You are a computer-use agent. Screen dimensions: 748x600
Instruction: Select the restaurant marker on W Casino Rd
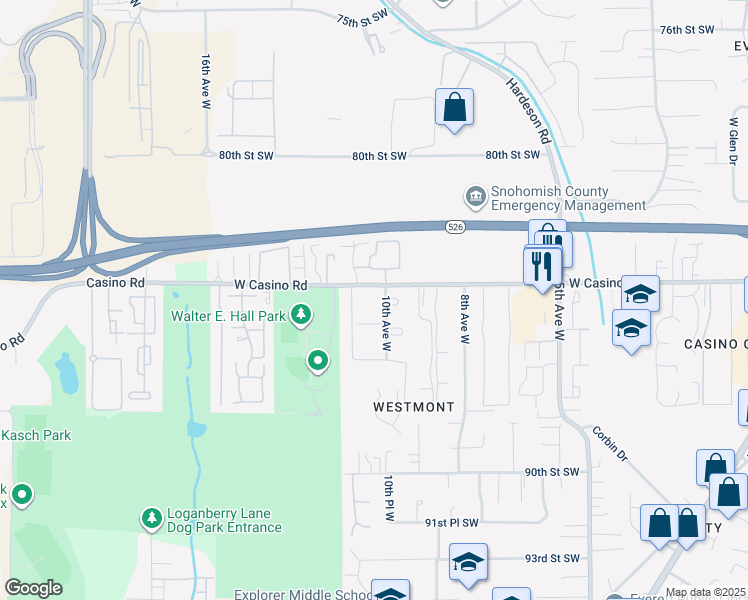pyautogui.click(x=541, y=266)
